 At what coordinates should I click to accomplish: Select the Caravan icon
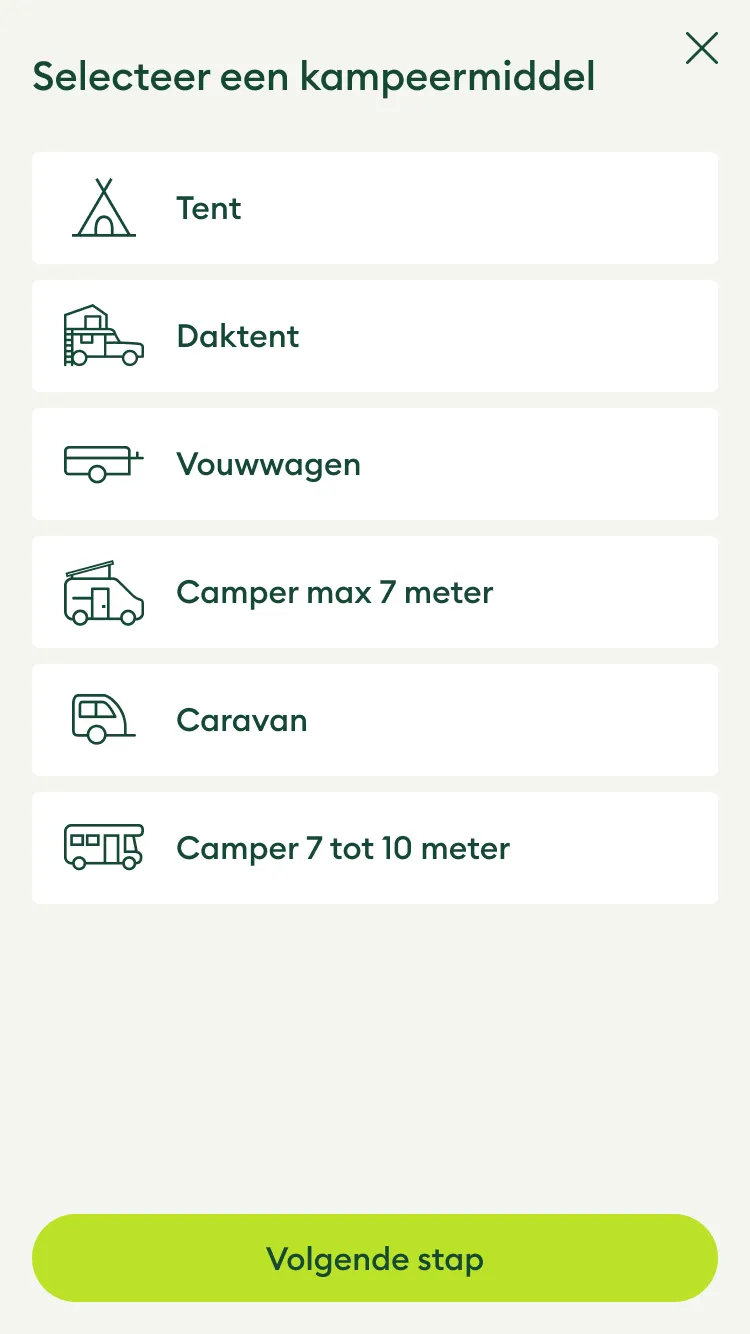coord(103,720)
